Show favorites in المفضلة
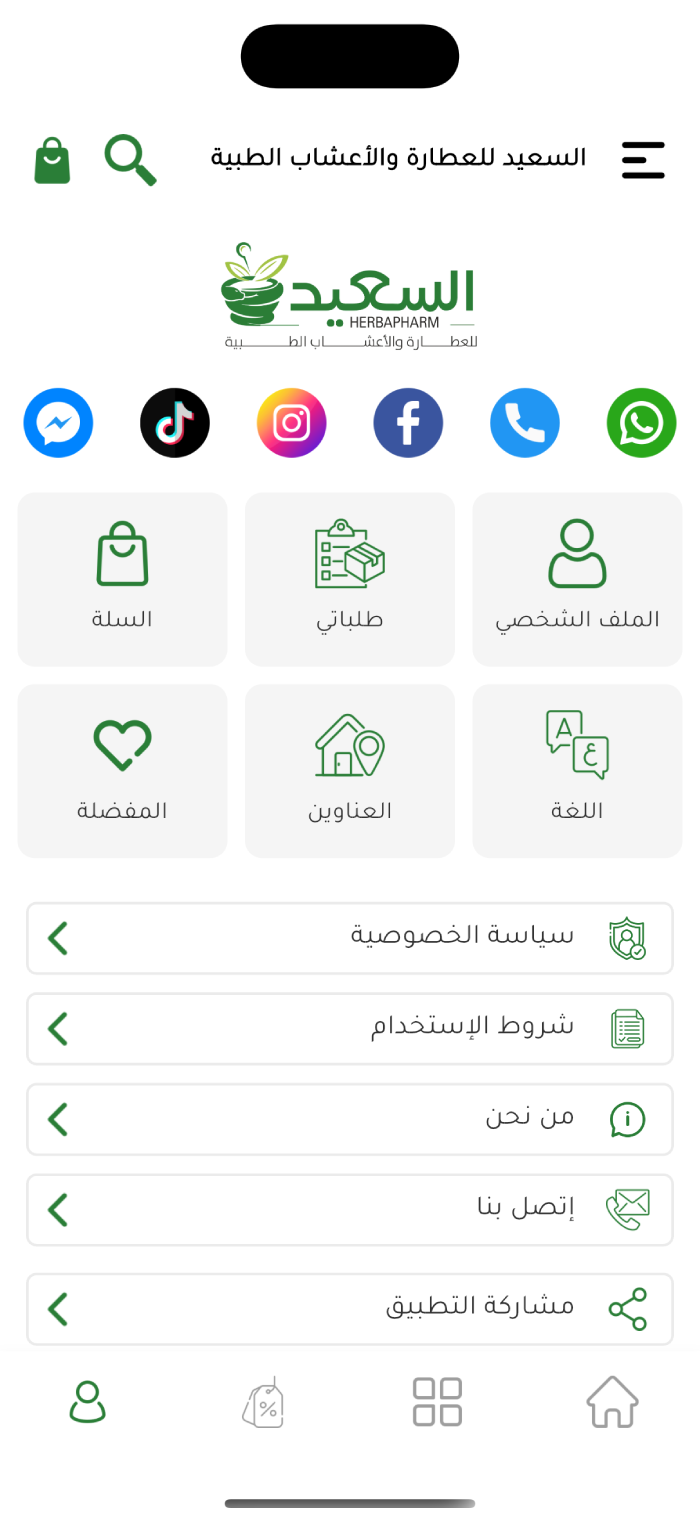This screenshot has width=700, height=1522. tap(122, 771)
